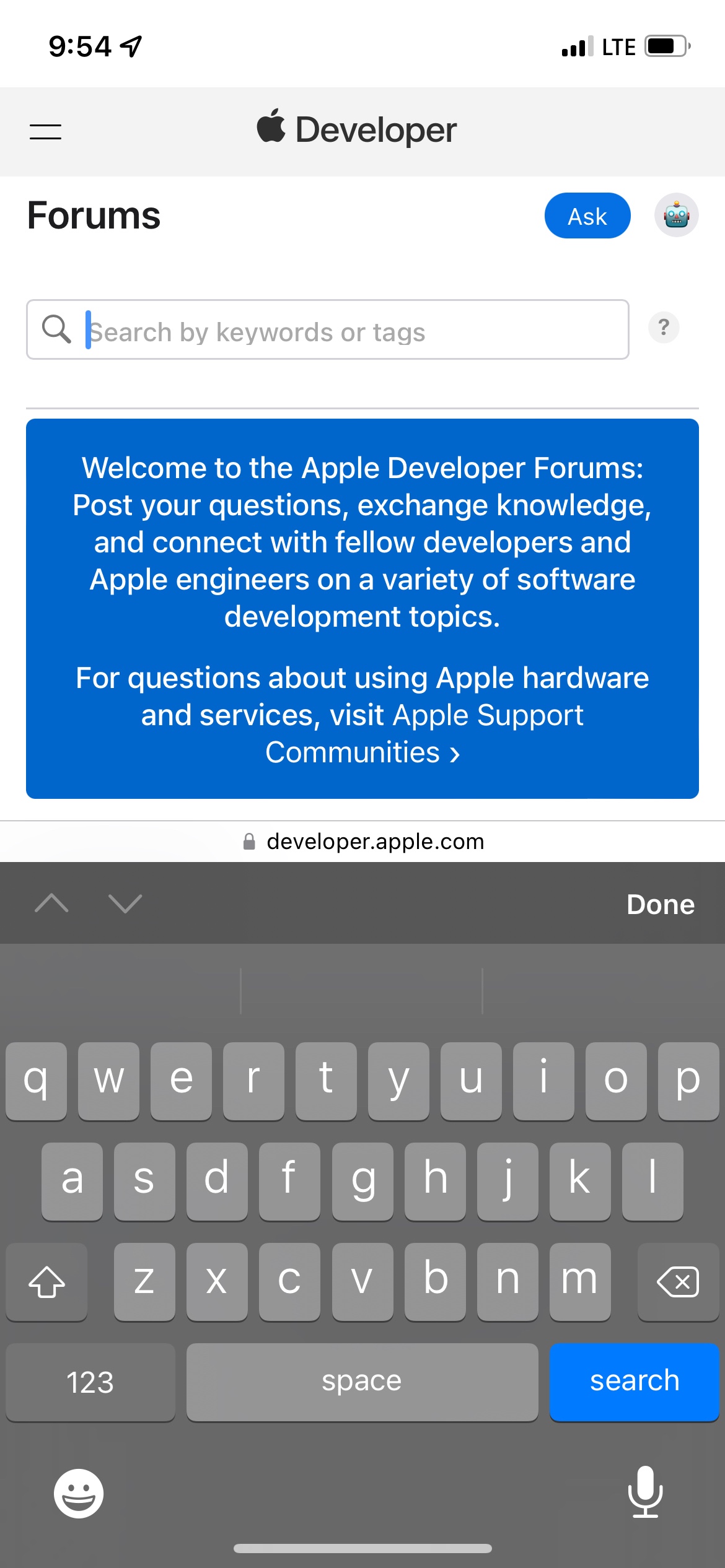Viewport: 725px width, 1568px height.
Task: Dismiss the keyboard with Done
Action: pos(660,904)
